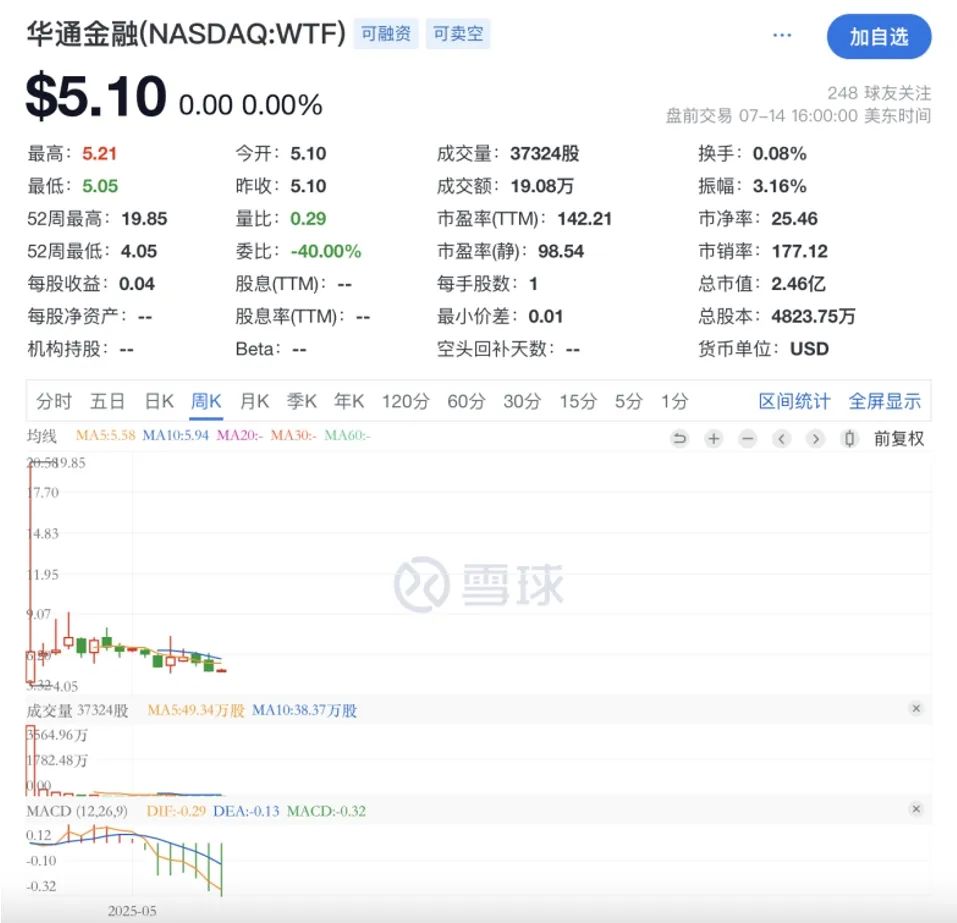The image size is (957, 923).
Task: Switch to the 季K chart tab
Action: click(302, 401)
